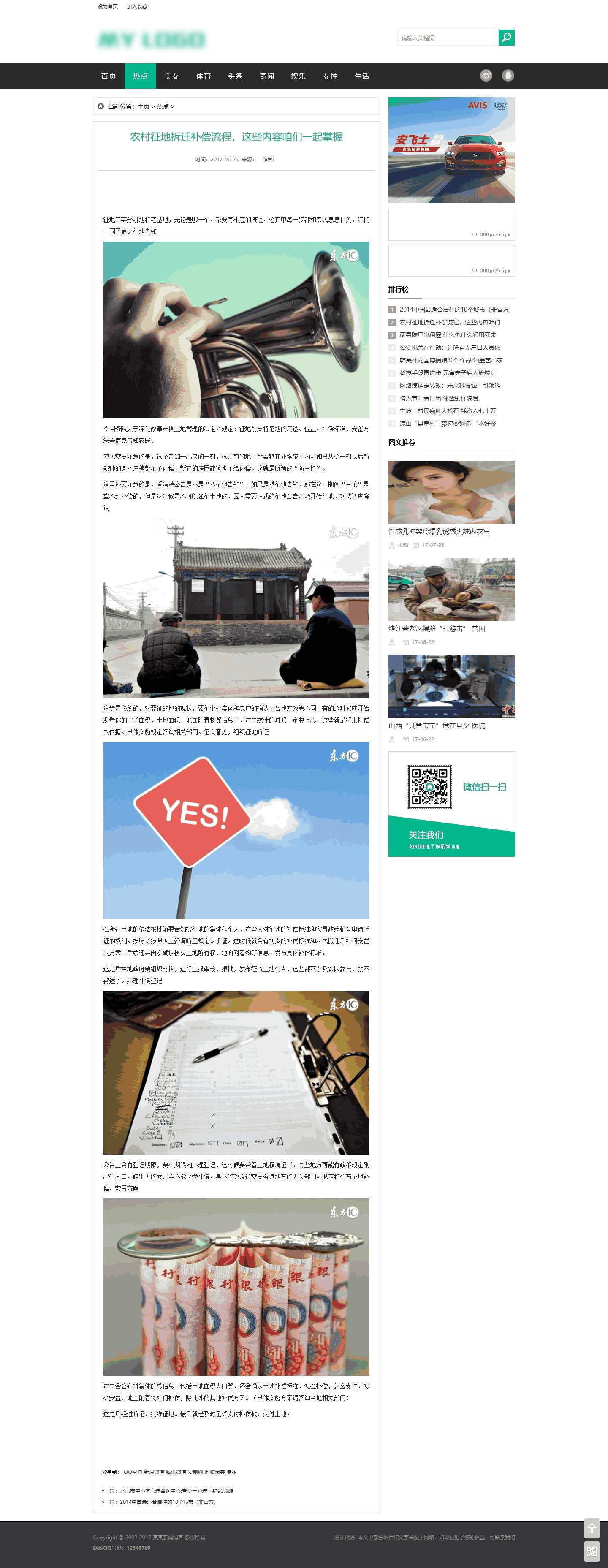The height and width of the screenshot is (1568, 608).
Task: Share the article to QQ空间
Action: click(133, 1472)
